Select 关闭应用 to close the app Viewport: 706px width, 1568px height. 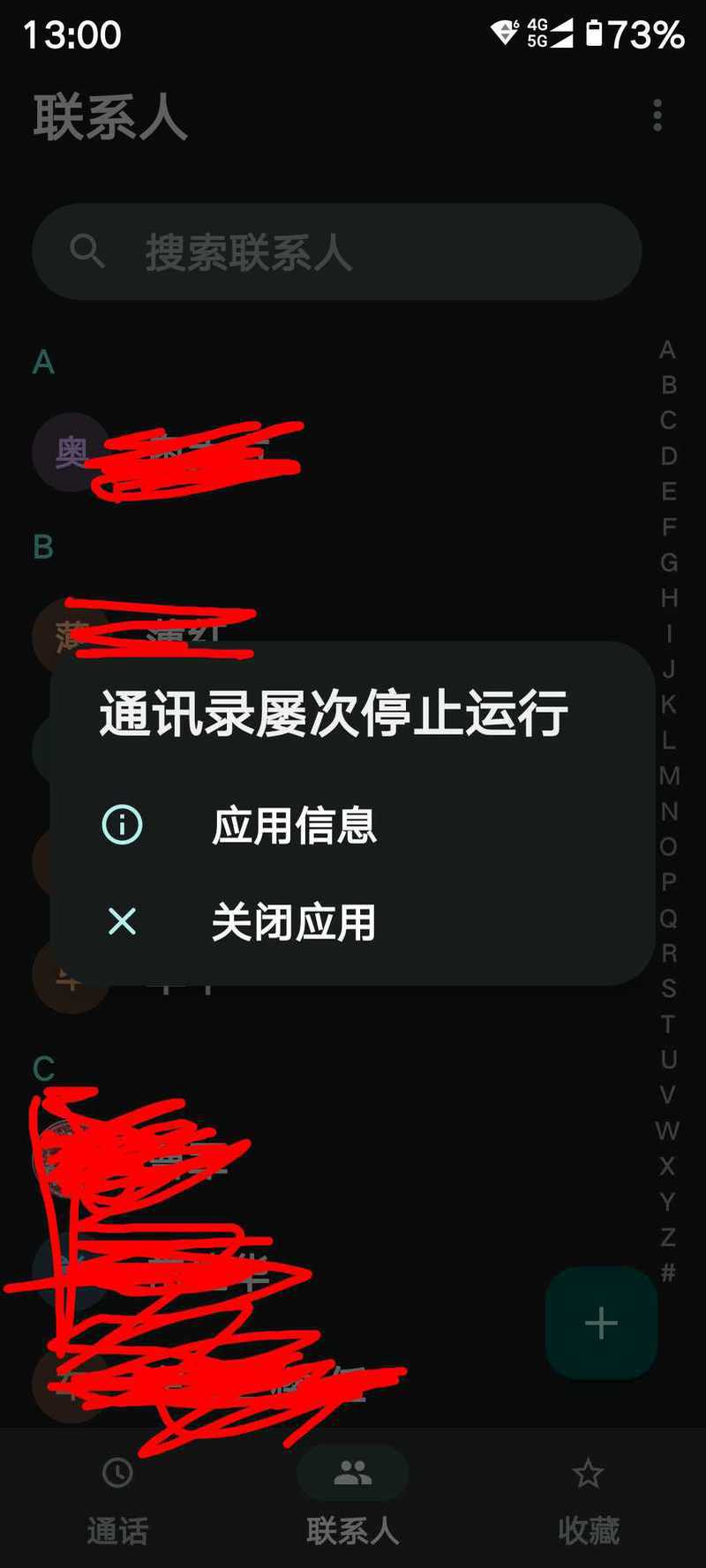click(294, 922)
